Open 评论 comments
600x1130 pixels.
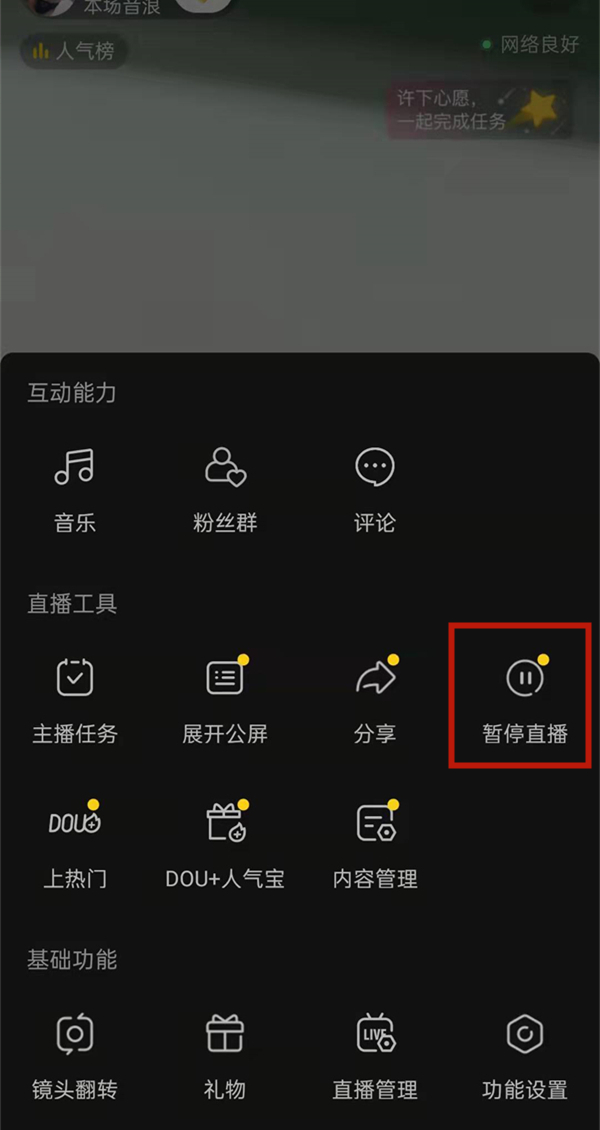click(x=375, y=488)
